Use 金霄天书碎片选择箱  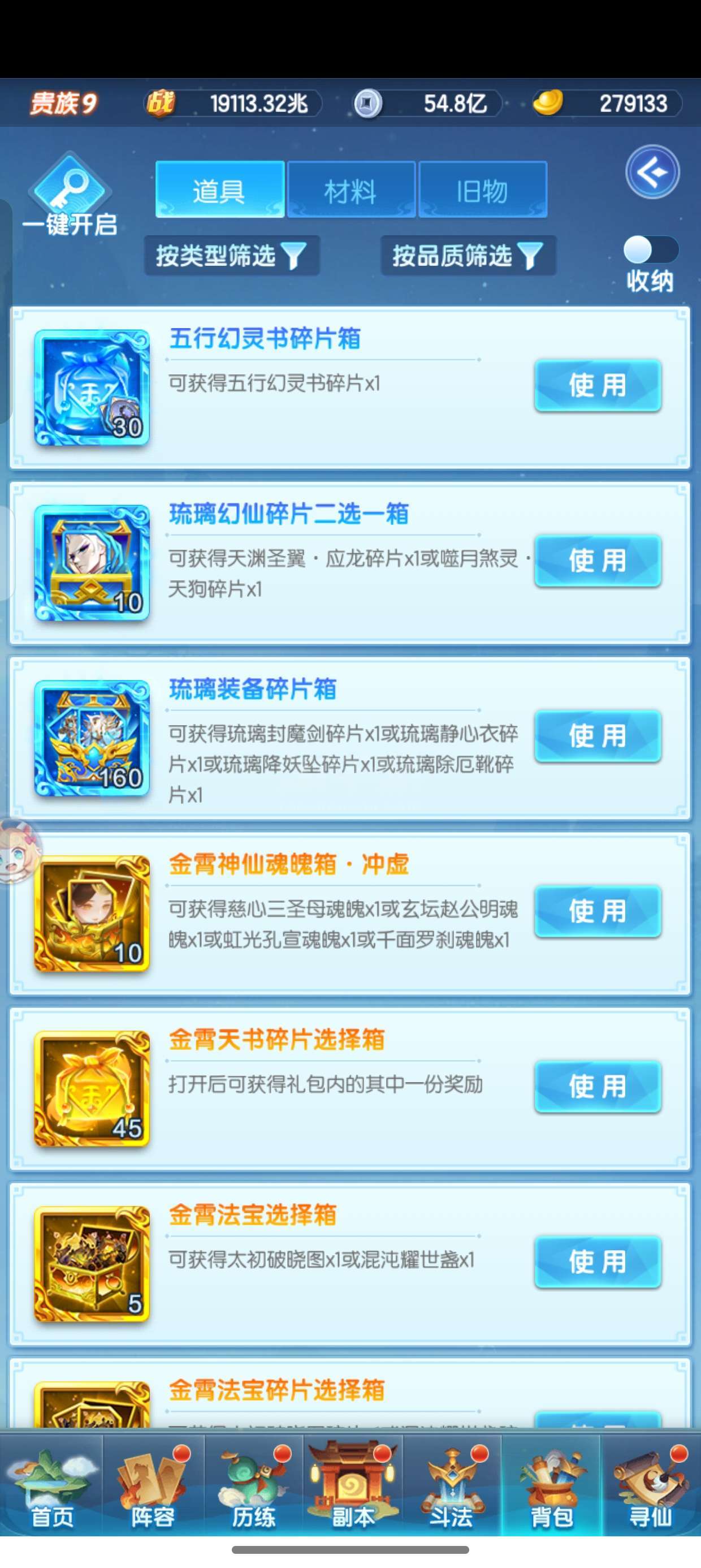pyautogui.click(x=598, y=1087)
